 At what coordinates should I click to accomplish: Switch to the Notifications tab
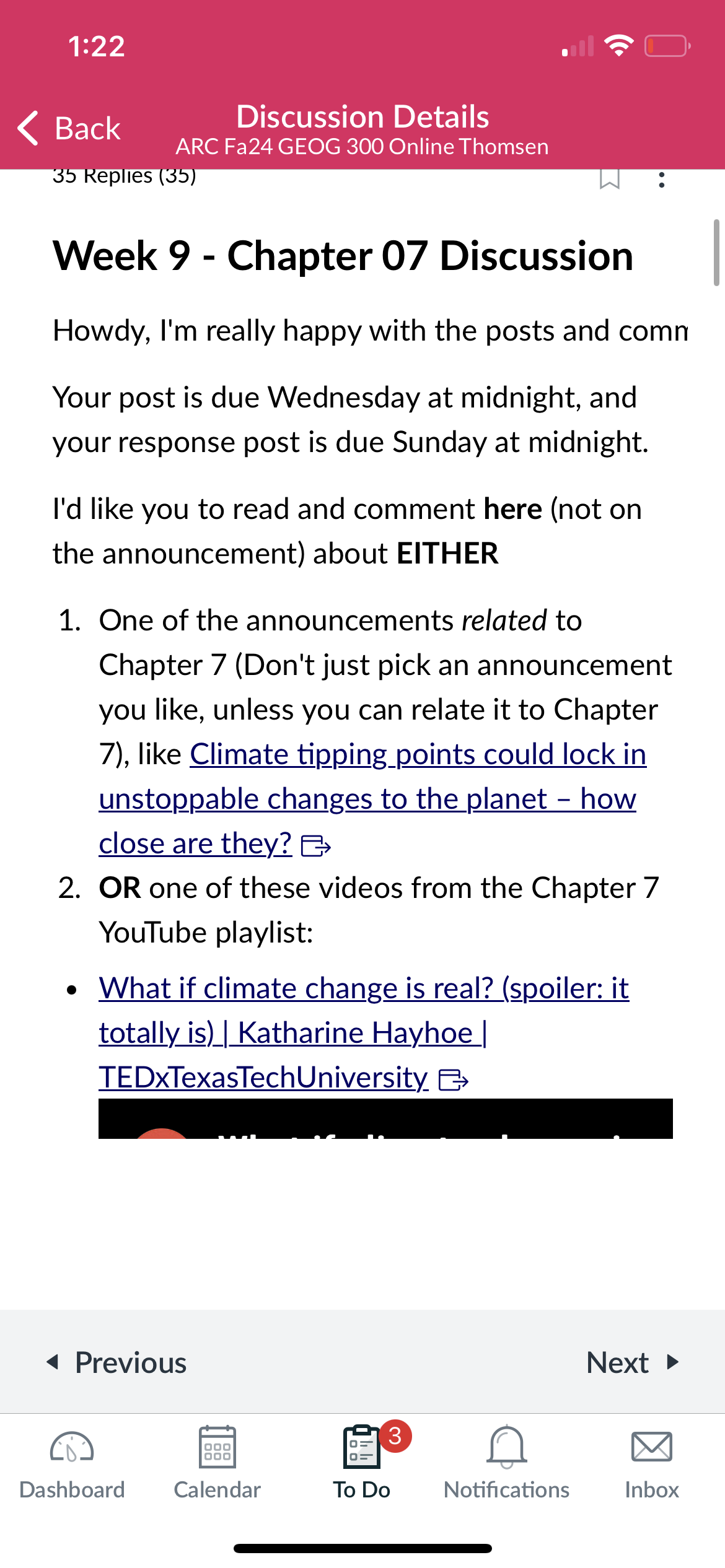click(507, 1463)
